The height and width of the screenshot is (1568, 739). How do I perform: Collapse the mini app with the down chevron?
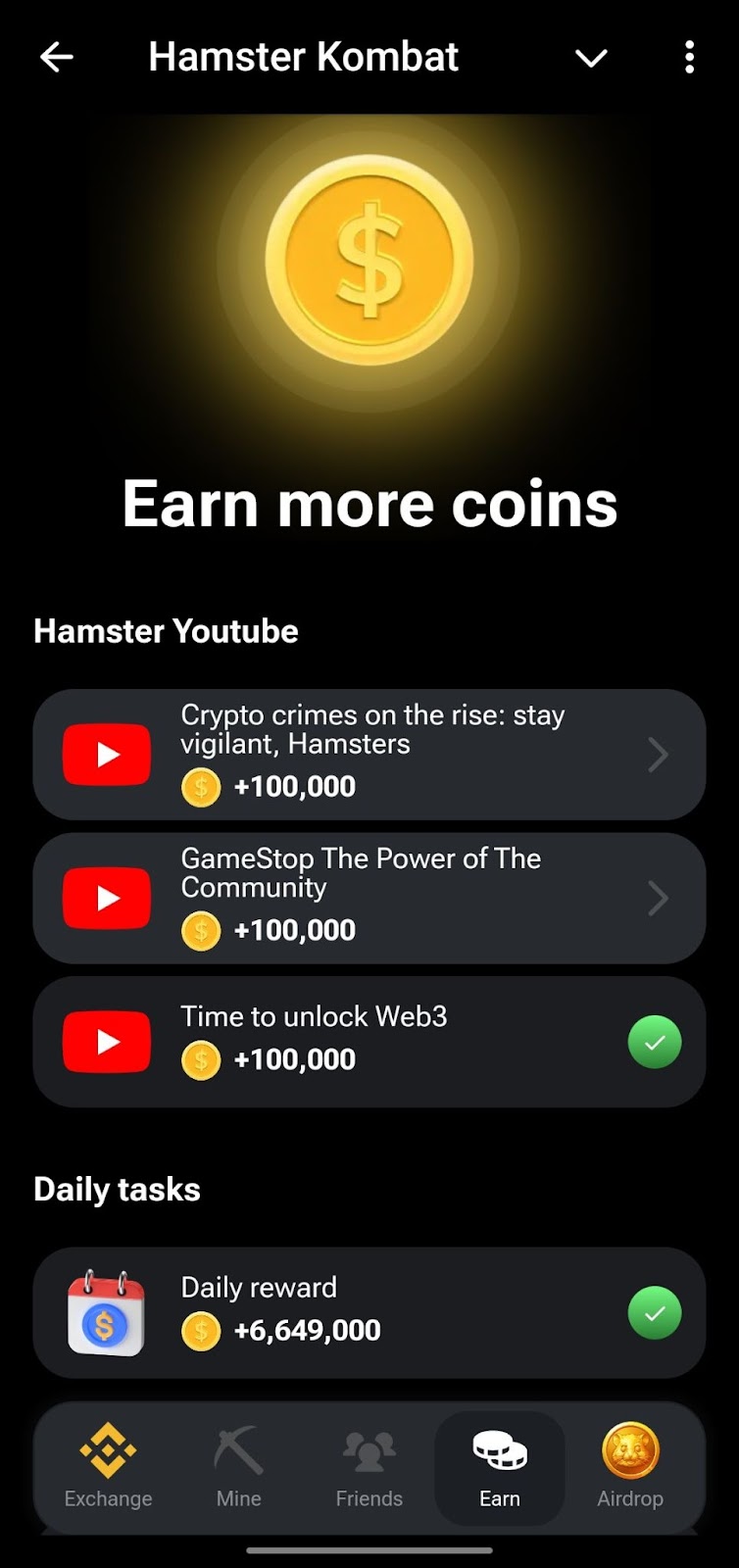tap(591, 59)
